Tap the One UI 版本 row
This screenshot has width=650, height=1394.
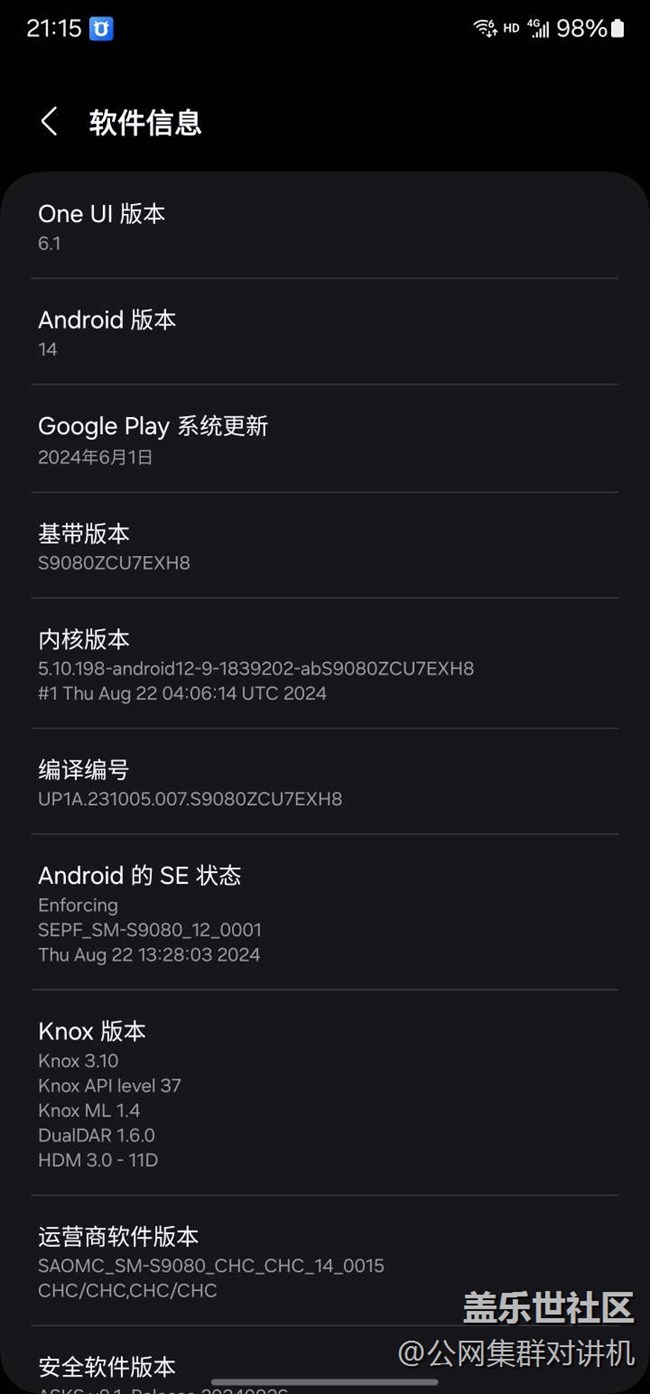click(x=325, y=226)
